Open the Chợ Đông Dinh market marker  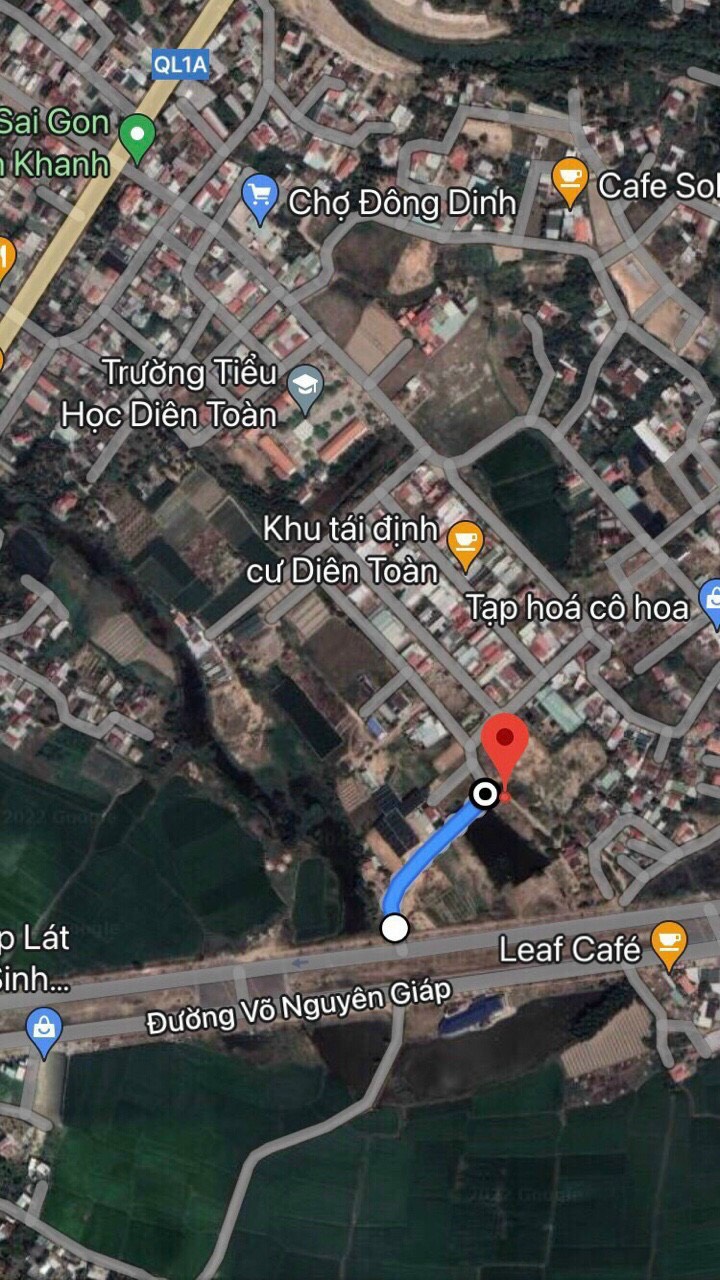260,195
